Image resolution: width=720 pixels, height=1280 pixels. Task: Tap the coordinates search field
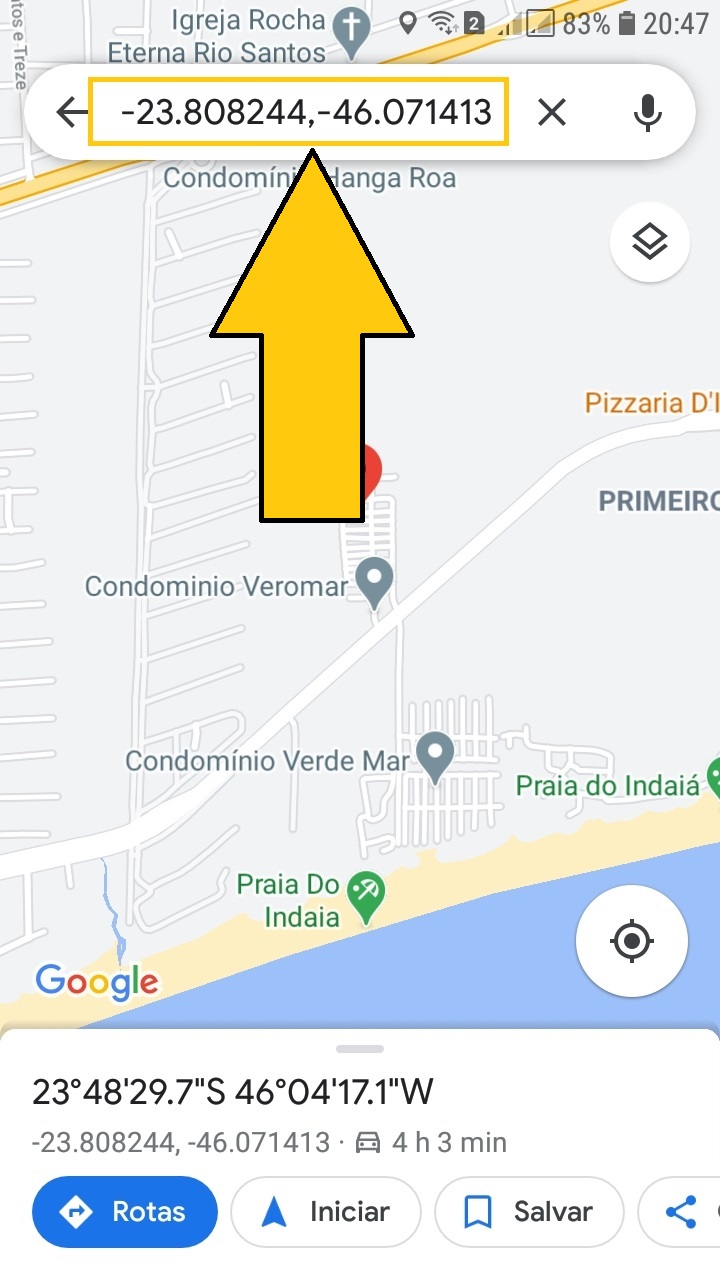300,112
